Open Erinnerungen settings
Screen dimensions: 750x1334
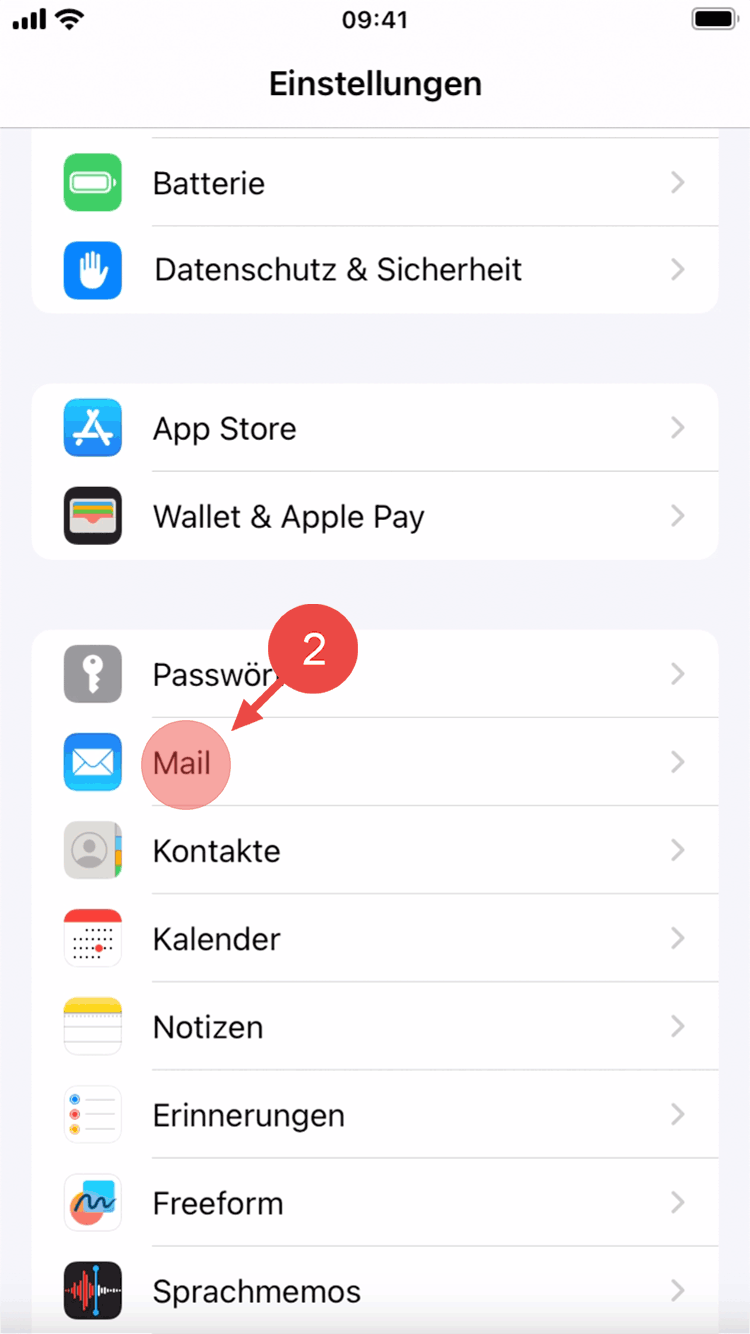pyautogui.click(x=375, y=1115)
